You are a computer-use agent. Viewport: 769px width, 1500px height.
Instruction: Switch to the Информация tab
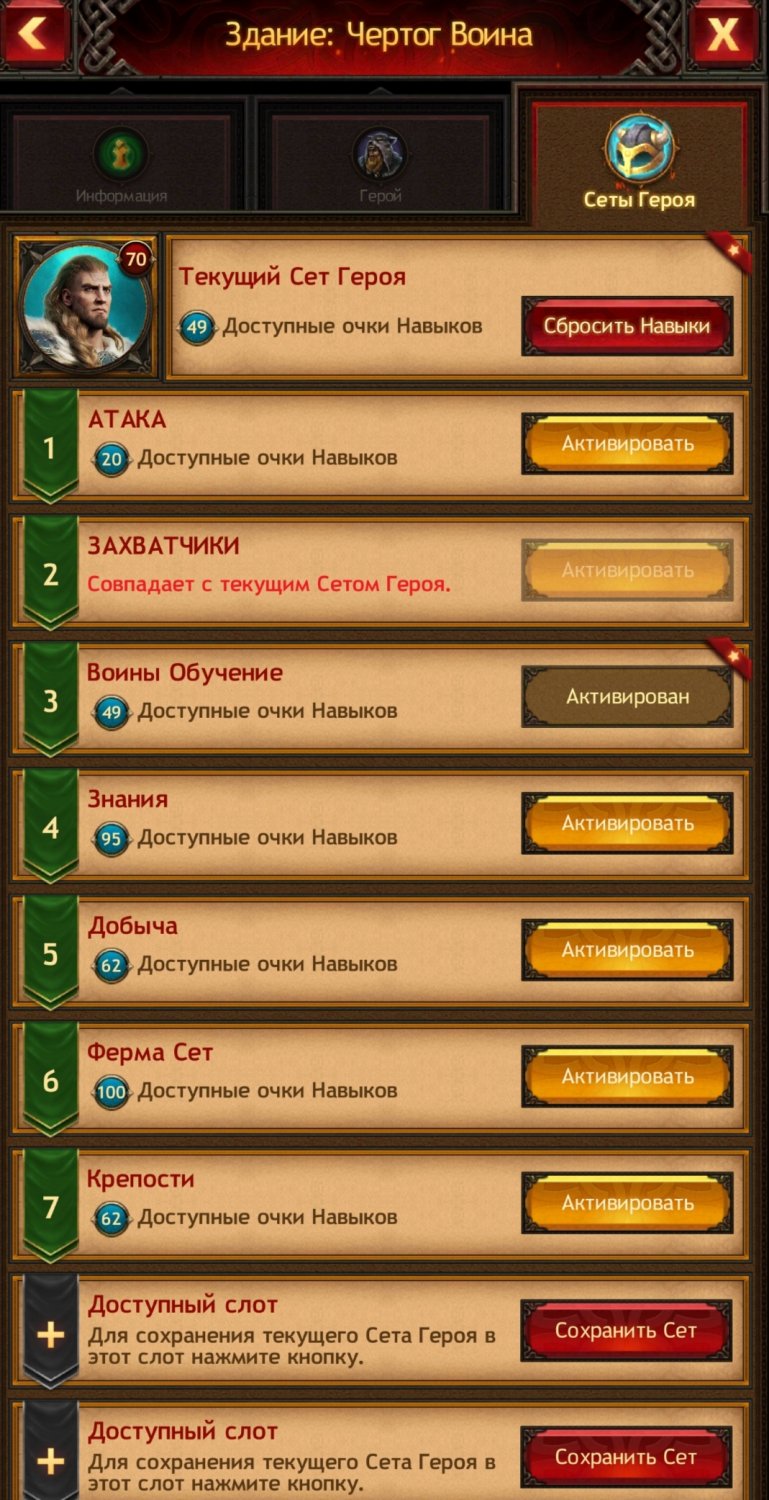coord(122,163)
